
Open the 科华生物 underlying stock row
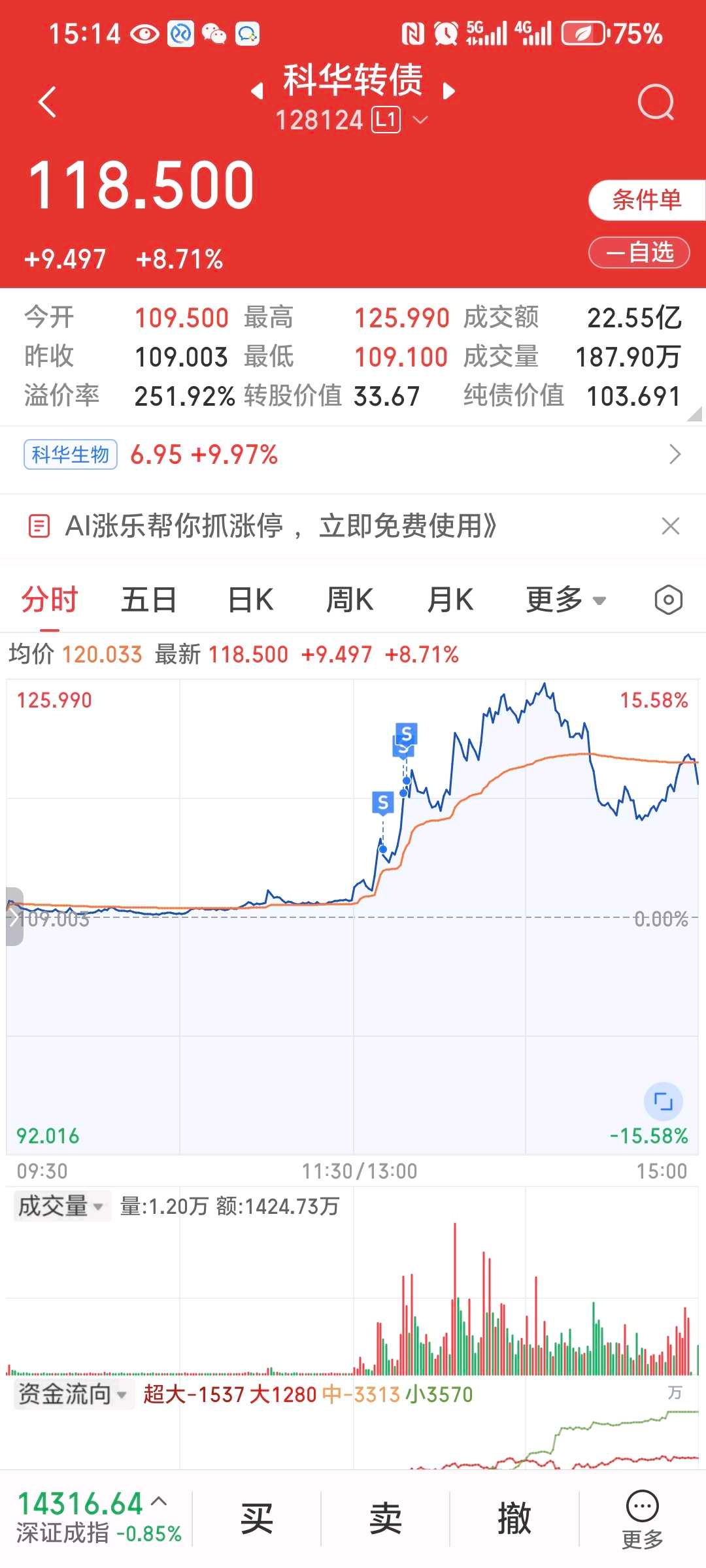click(x=353, y=455)
